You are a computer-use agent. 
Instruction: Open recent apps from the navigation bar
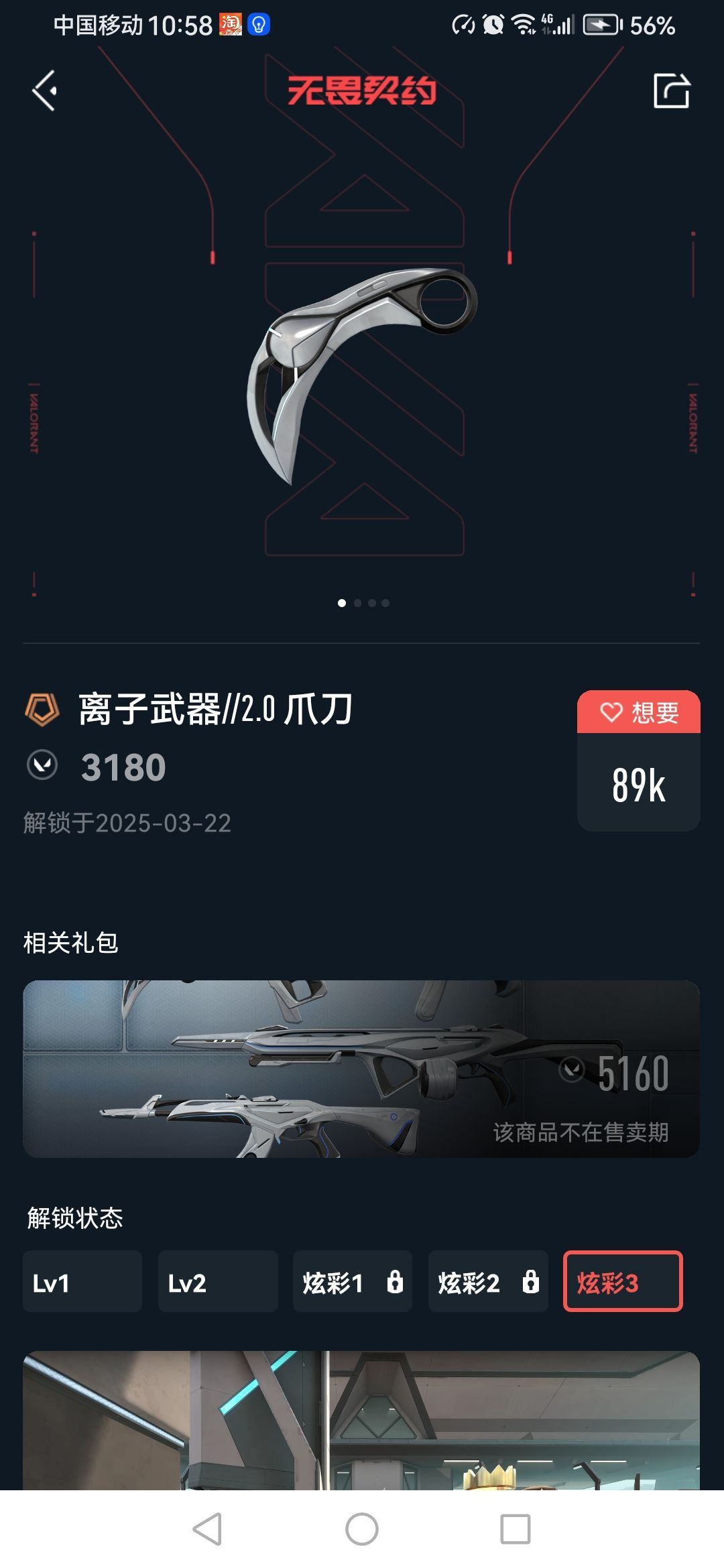(x=515, y=1529)
